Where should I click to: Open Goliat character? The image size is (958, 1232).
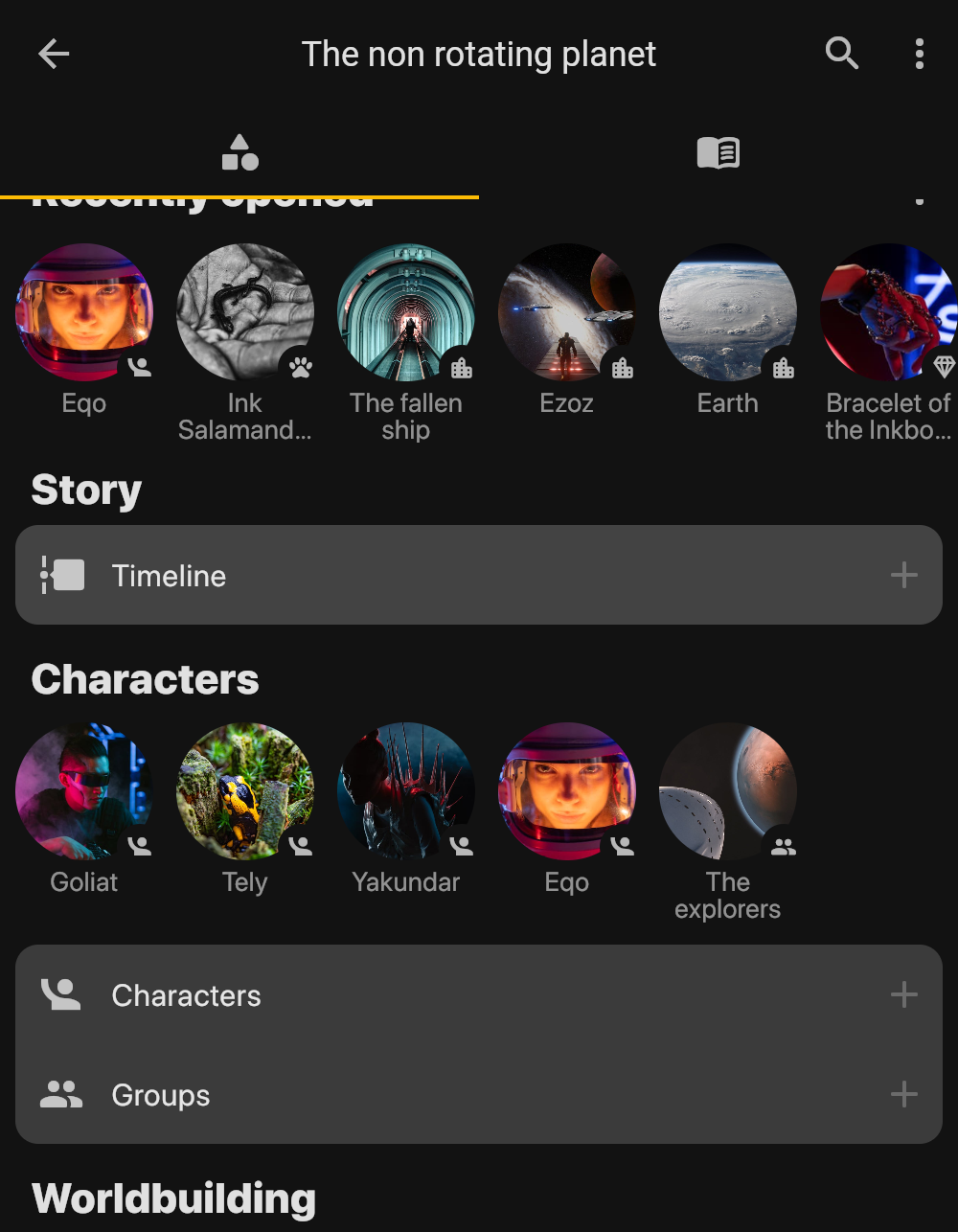pos(84,791)
